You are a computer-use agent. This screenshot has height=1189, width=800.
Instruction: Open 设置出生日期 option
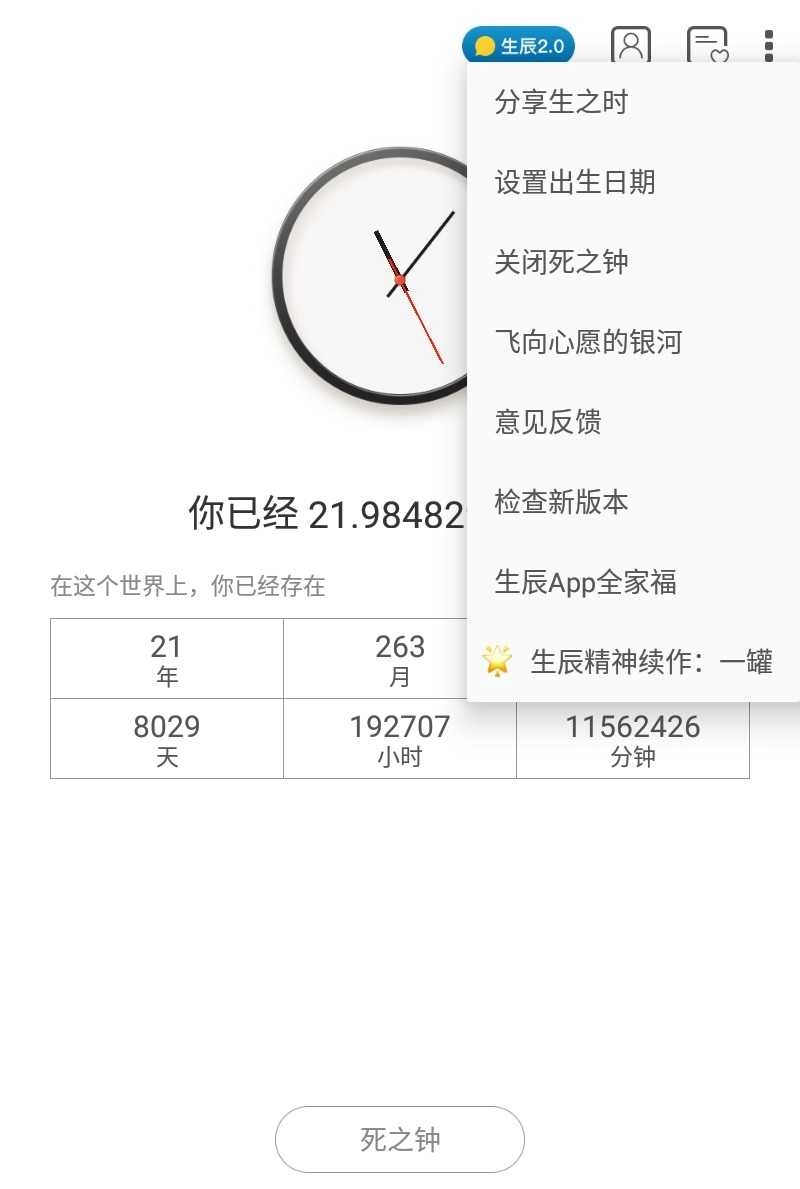(x=575, y=182)
